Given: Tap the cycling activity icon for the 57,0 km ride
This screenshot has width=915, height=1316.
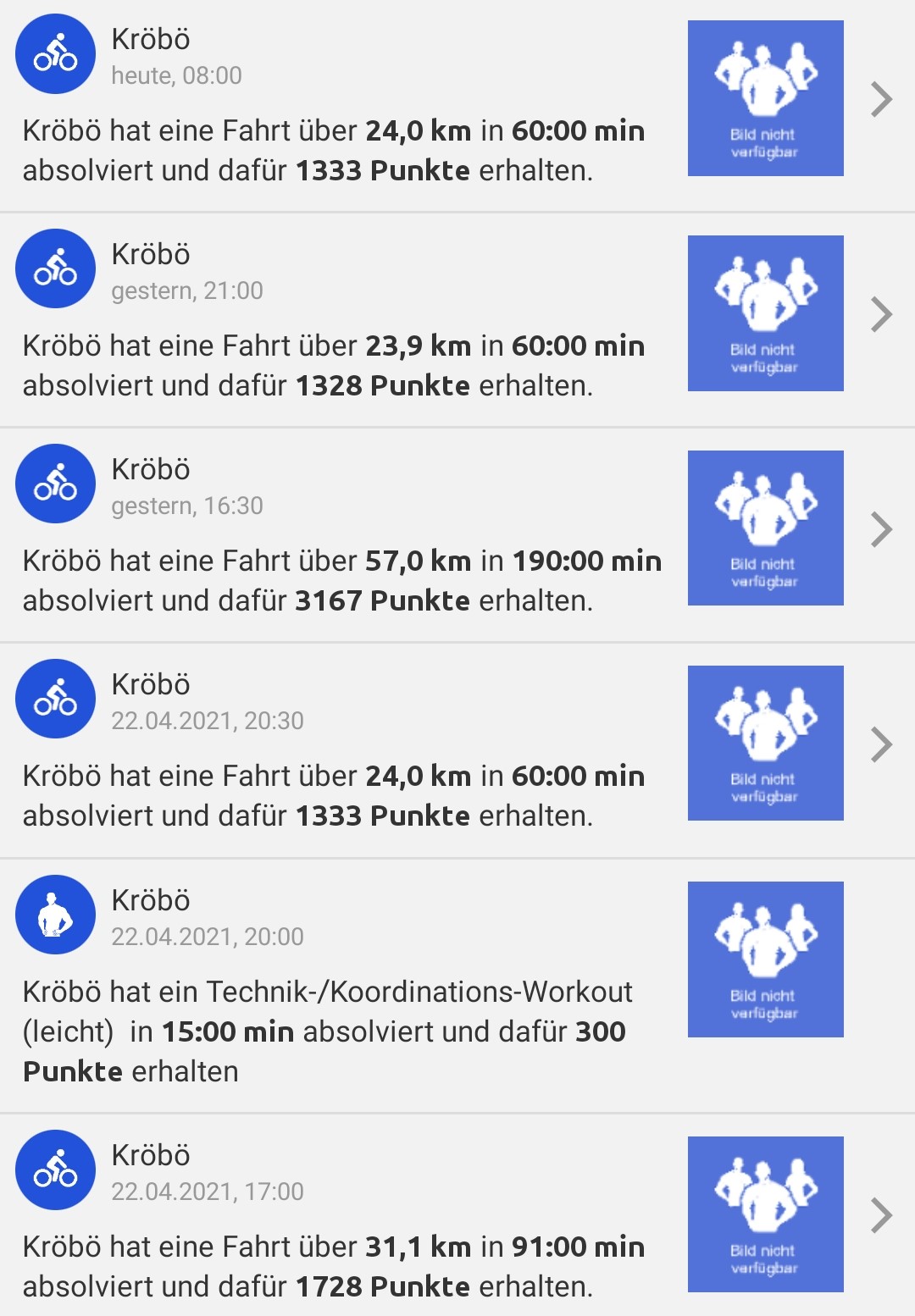Looking at the screenshot, I should [x=57, y=484].
